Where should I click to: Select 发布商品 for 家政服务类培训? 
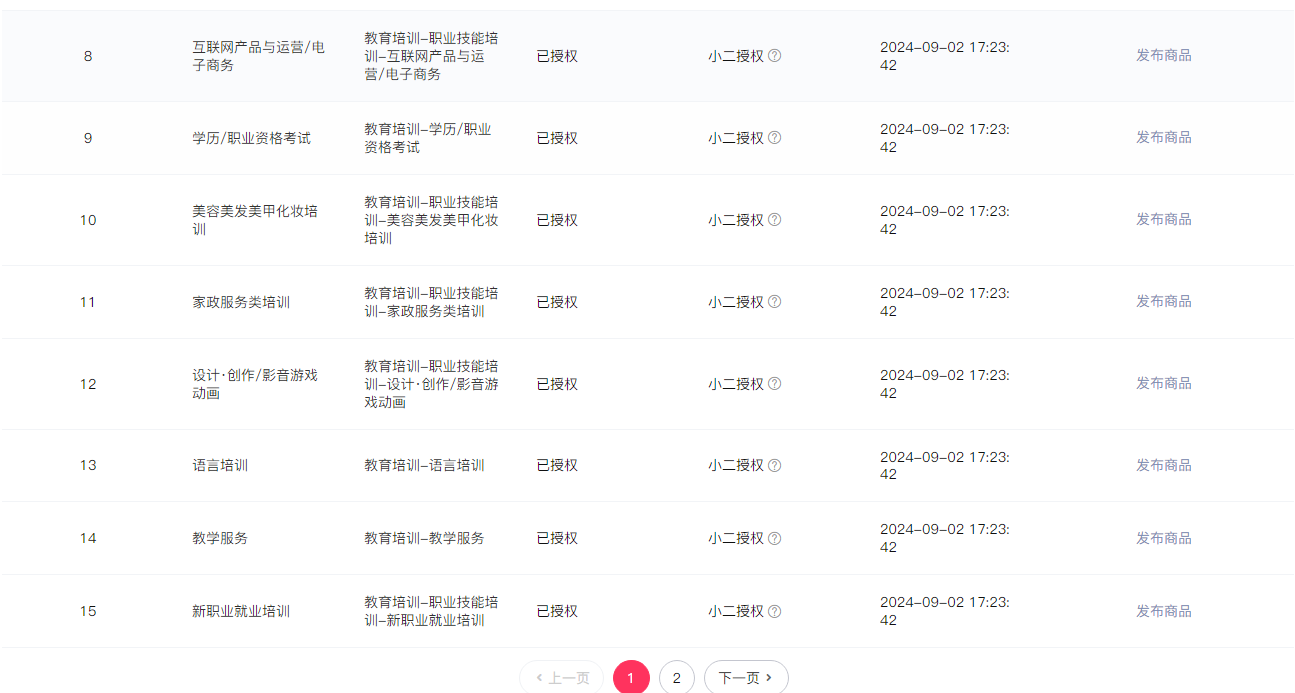coord(1163,302)
